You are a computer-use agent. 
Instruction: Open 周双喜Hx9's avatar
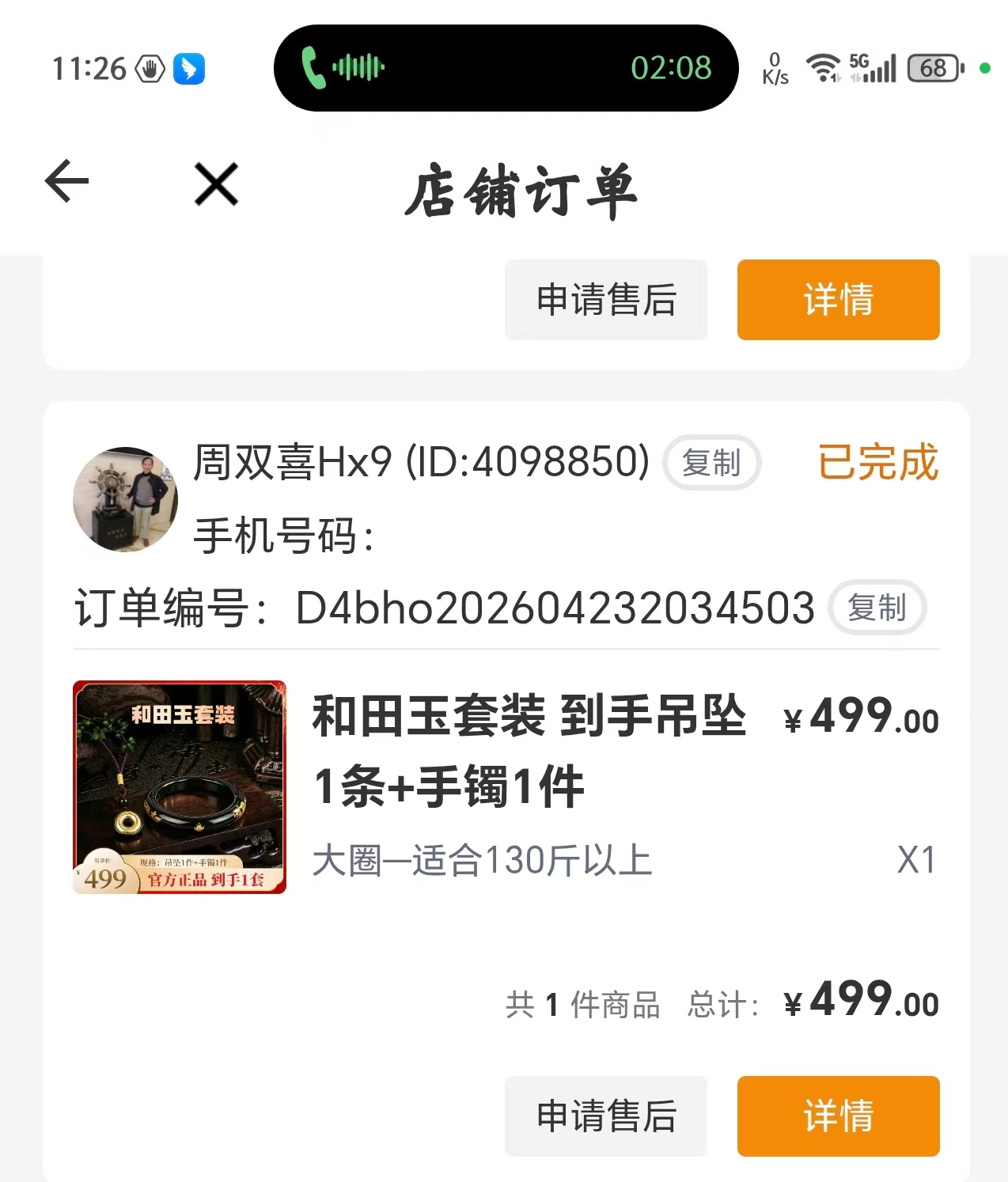click(x=125, y=499)
